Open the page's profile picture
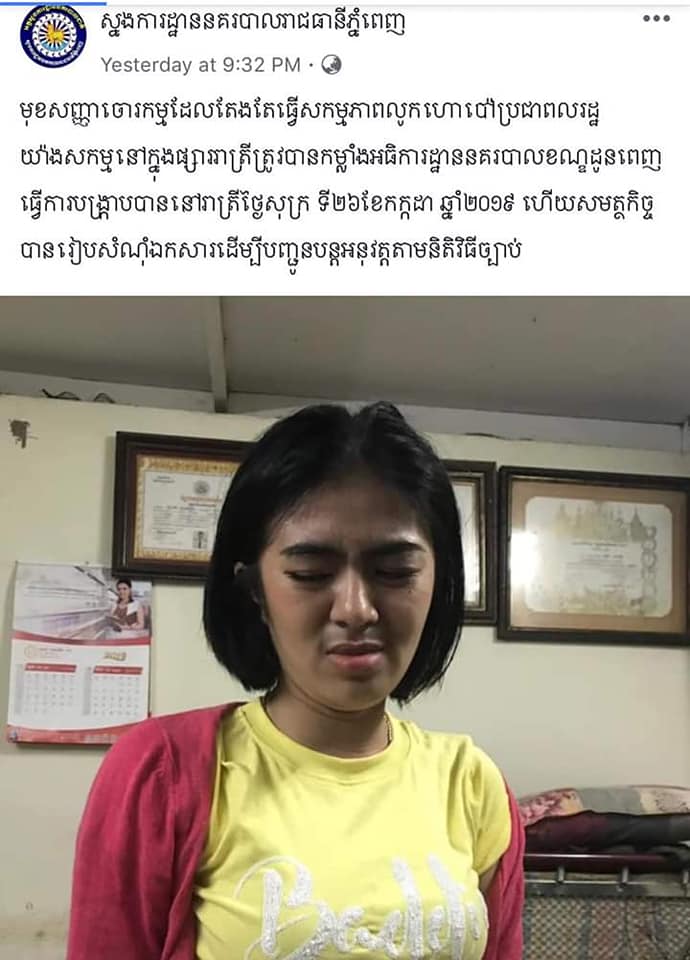 52,36
